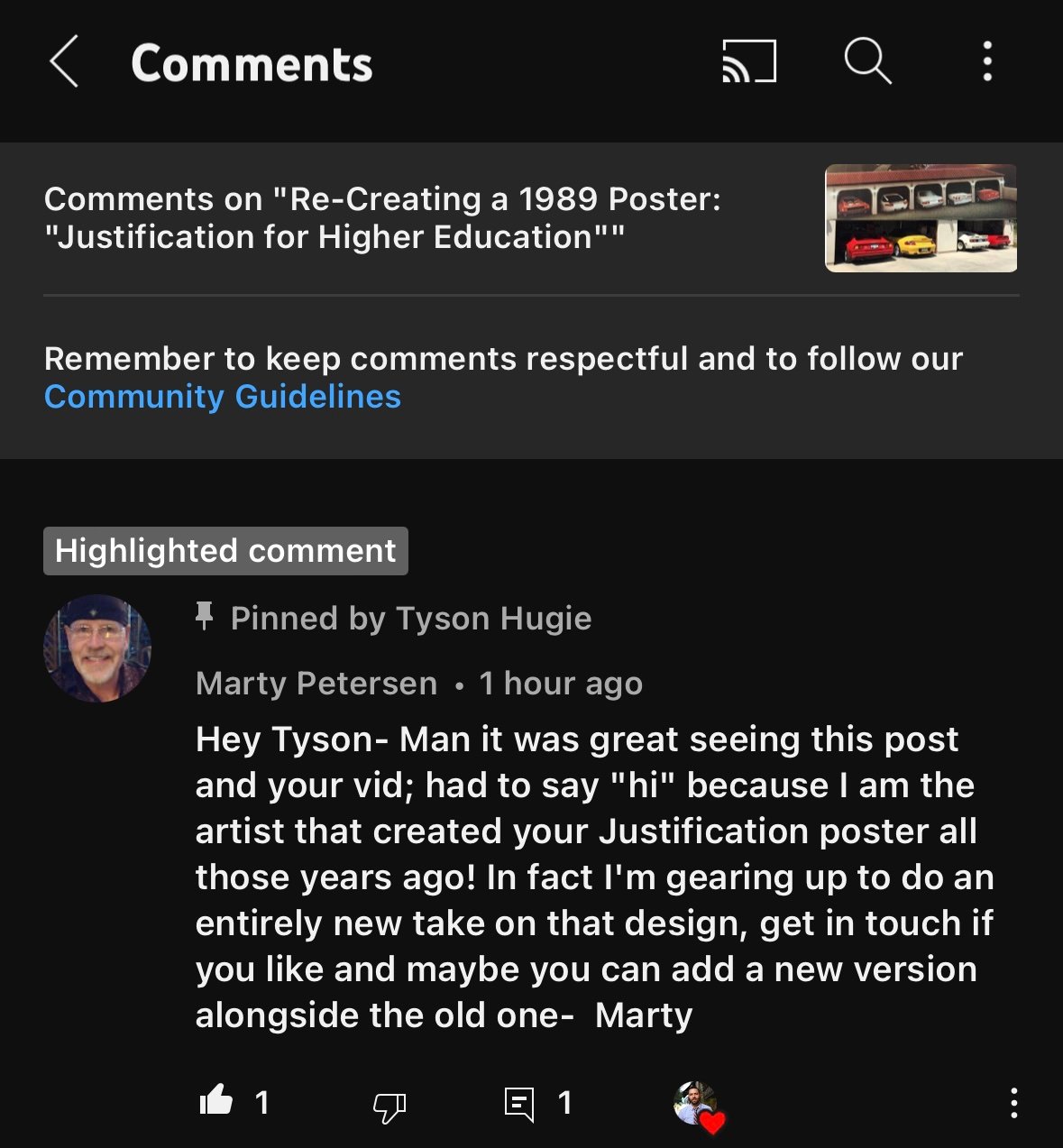The height and width of the screenshot is (1148, 1063).
Task: Open the top overflow menu
Action: 987,62
